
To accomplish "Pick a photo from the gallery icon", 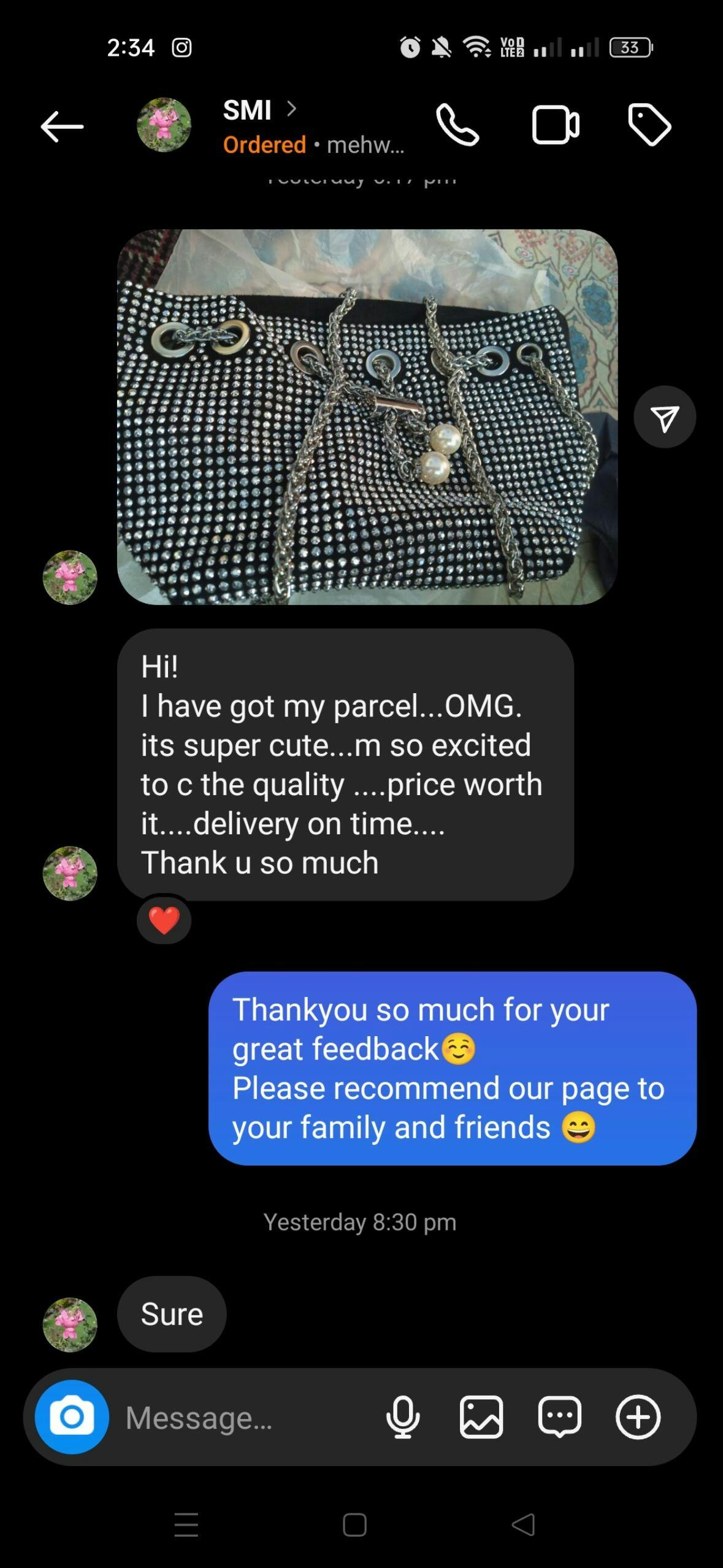I will (481, 1416).
